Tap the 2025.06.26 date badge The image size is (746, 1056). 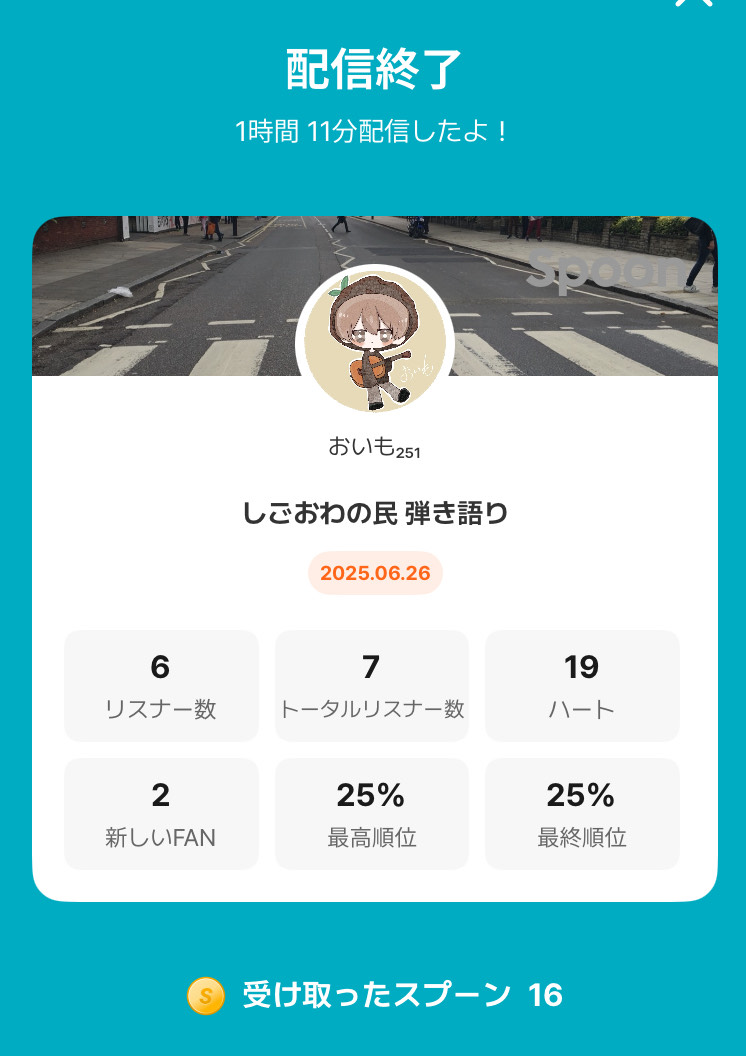pos(373,574)
